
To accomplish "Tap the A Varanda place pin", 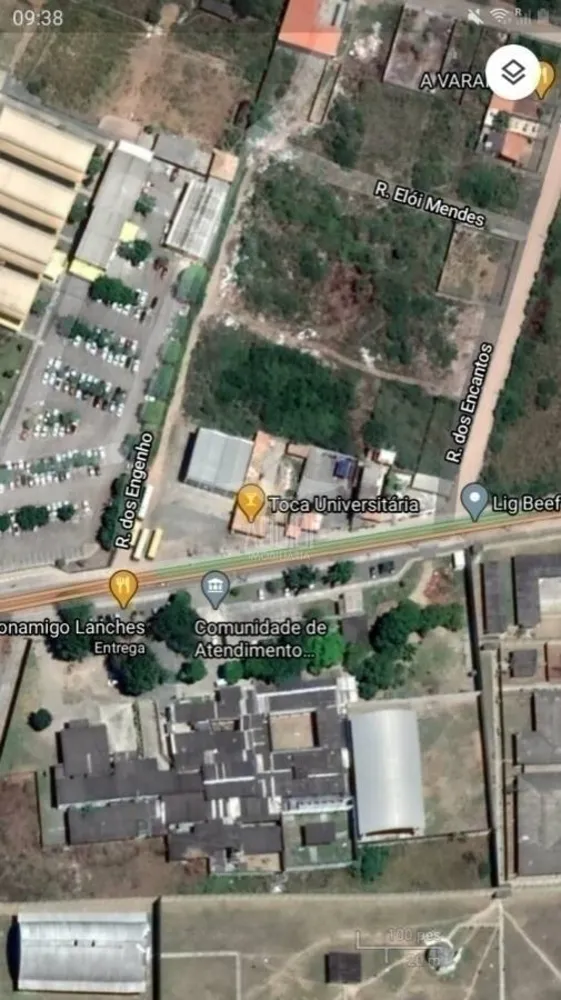I will 544,79.
